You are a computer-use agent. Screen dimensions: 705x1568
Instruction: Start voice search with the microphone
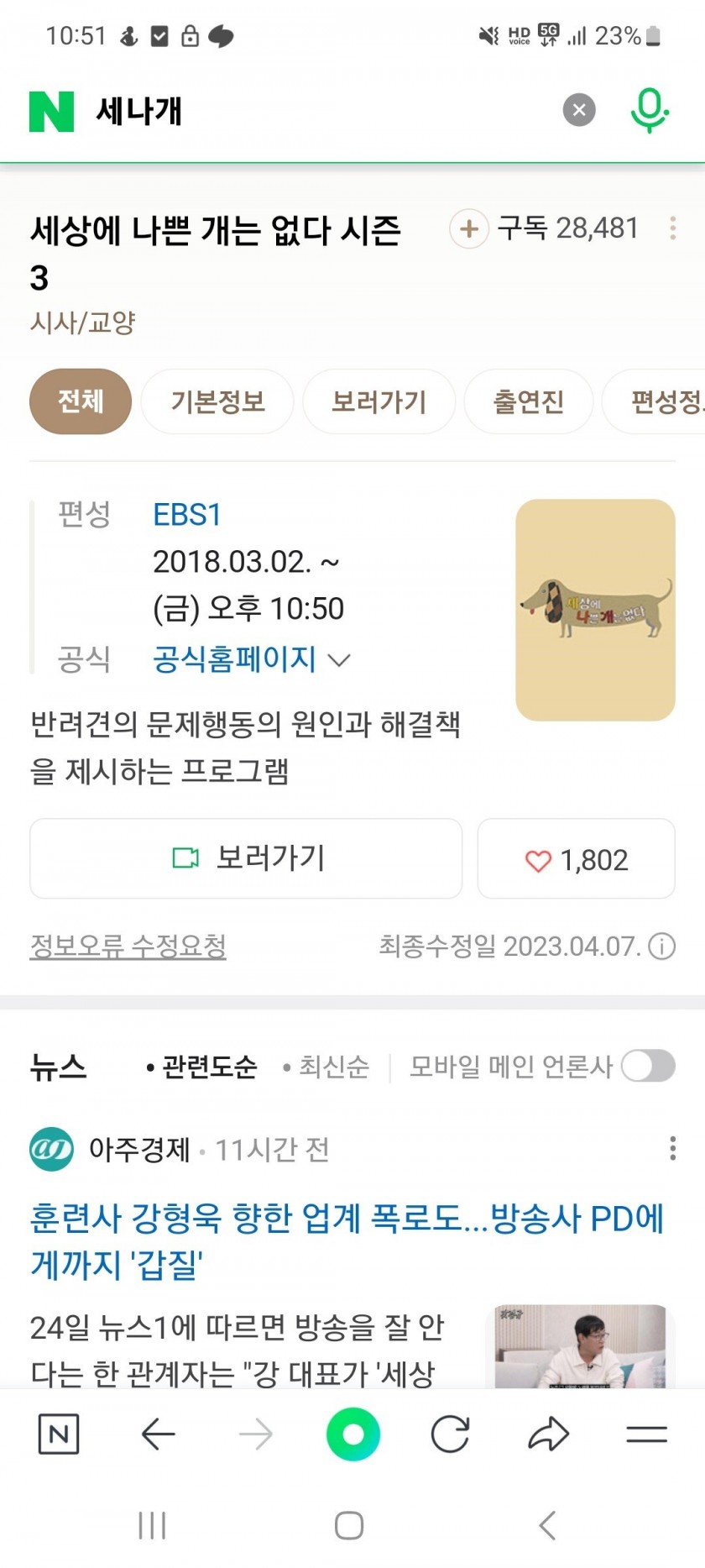(x=649, y=110)
